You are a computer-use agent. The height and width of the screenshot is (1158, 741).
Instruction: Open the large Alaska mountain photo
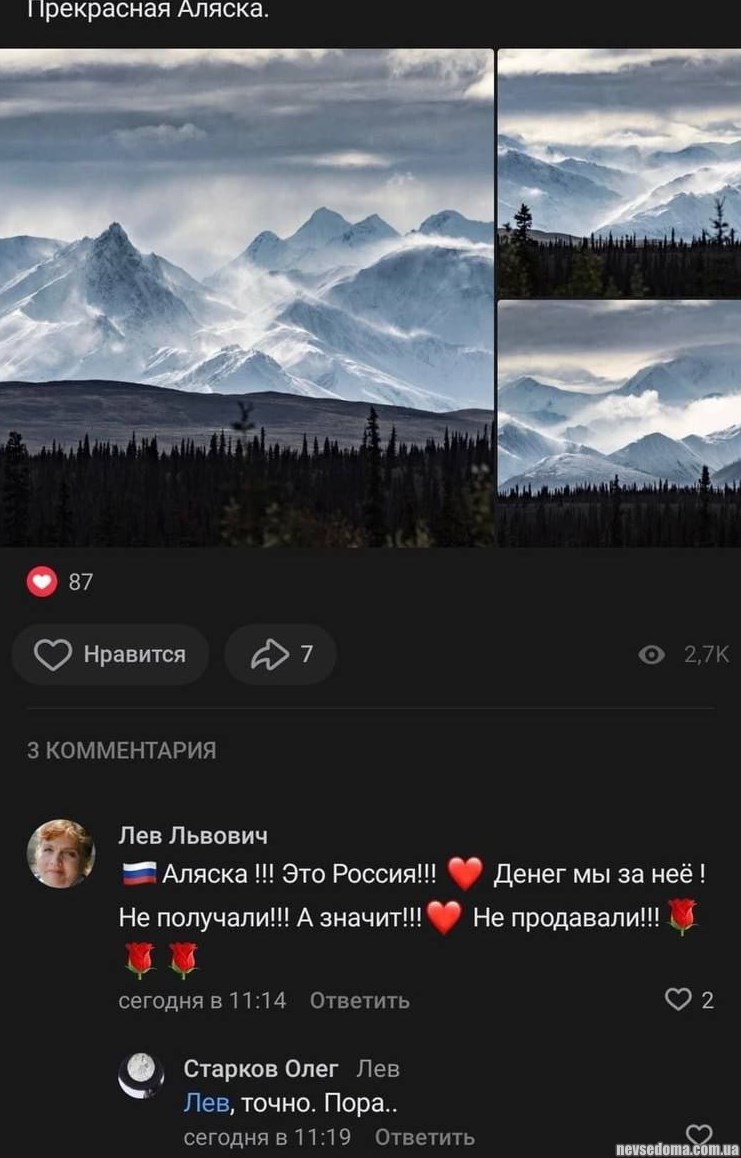pos(246,297)
